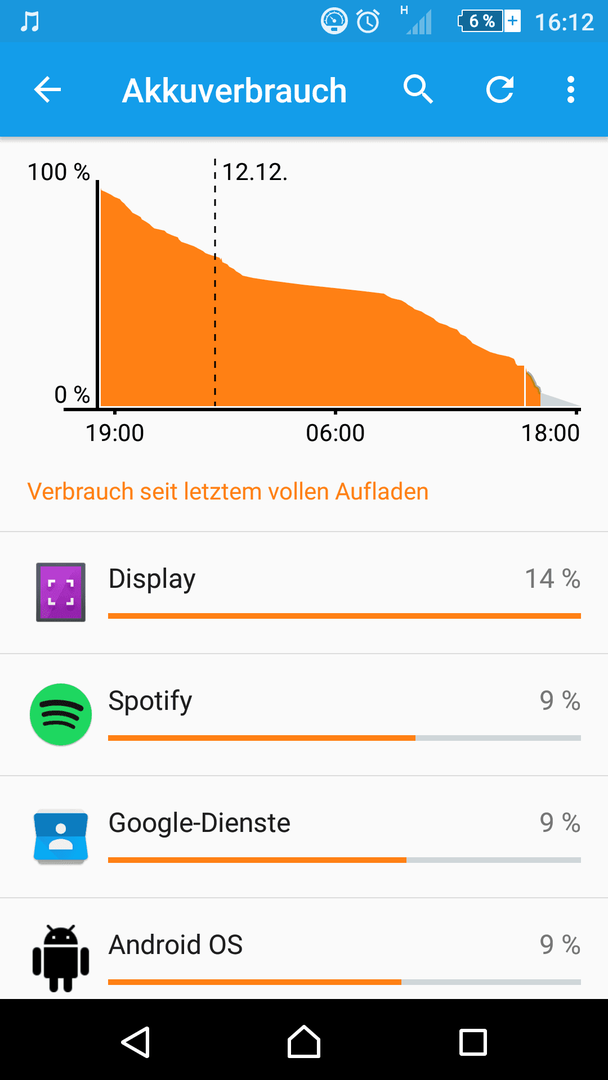Open search in Akkuverbrauch
This screenshot has width=608, height=1080.
(418, 90)
